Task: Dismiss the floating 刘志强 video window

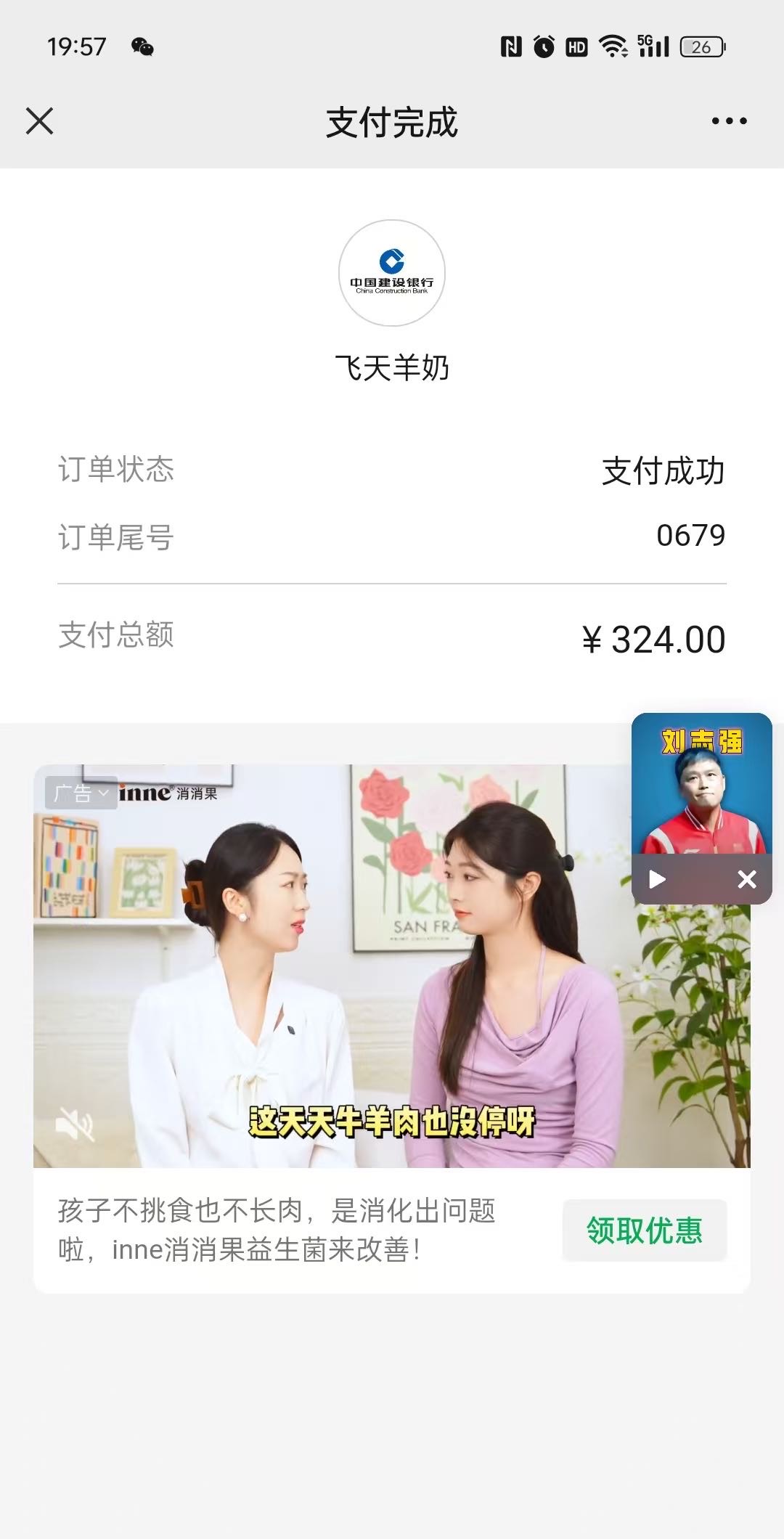Action: tap(747, 880)
